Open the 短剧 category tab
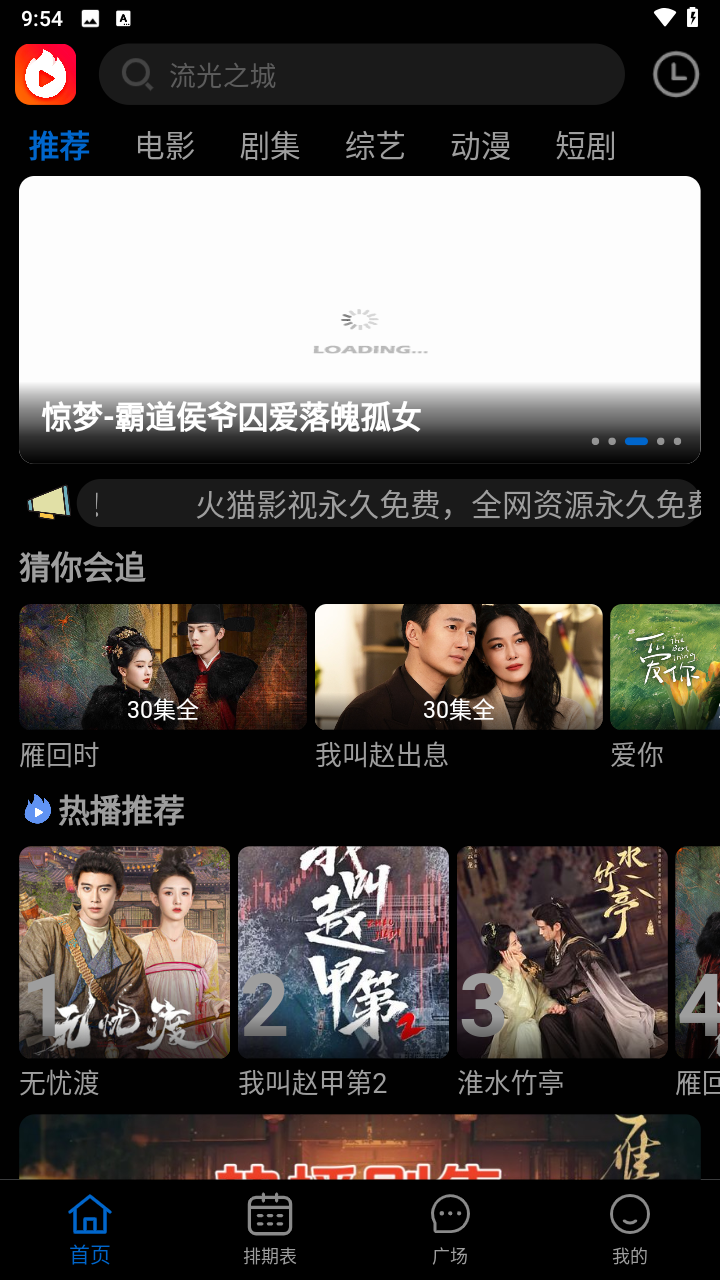The height and width of the screenshot is (1280, 720). tap(584, 146)
